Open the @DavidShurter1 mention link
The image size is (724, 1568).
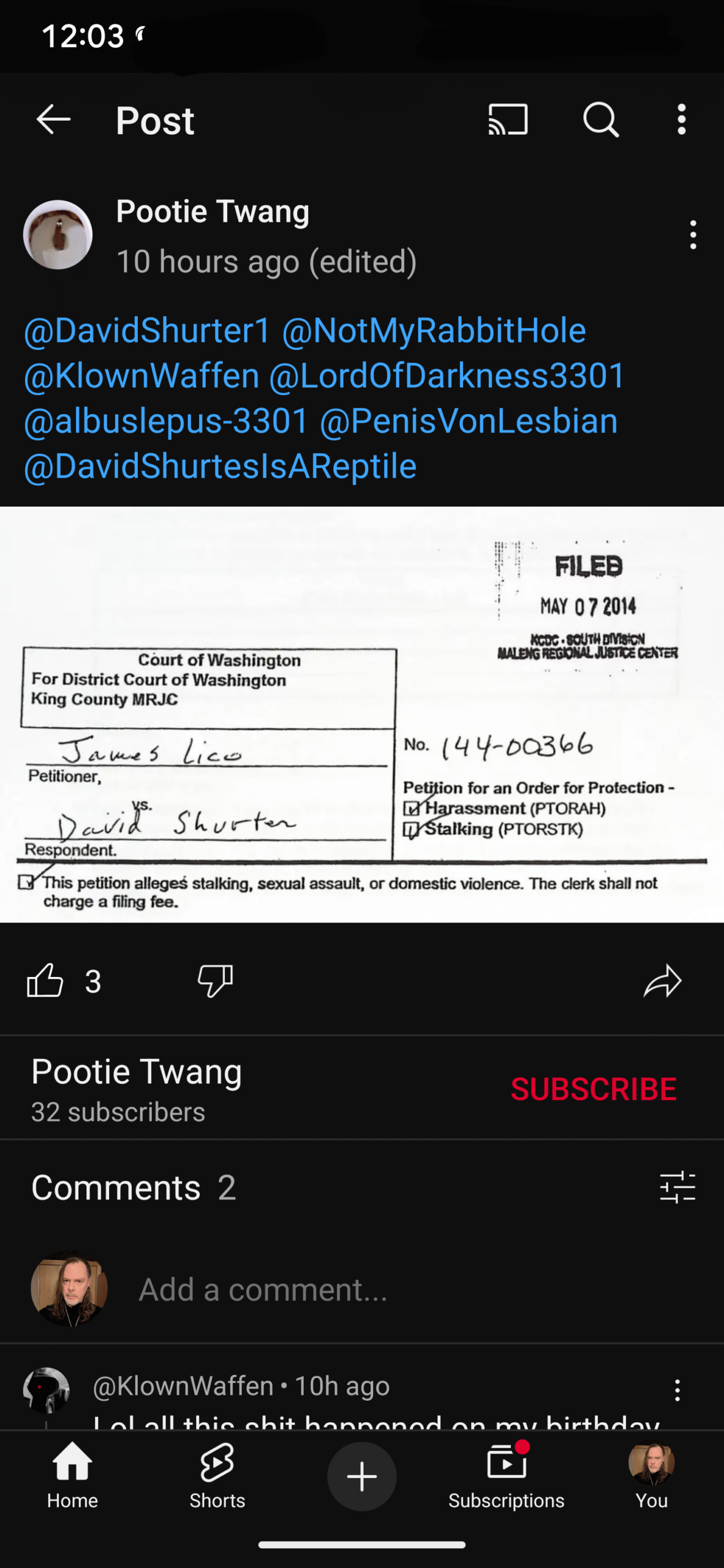pos(147,331)
